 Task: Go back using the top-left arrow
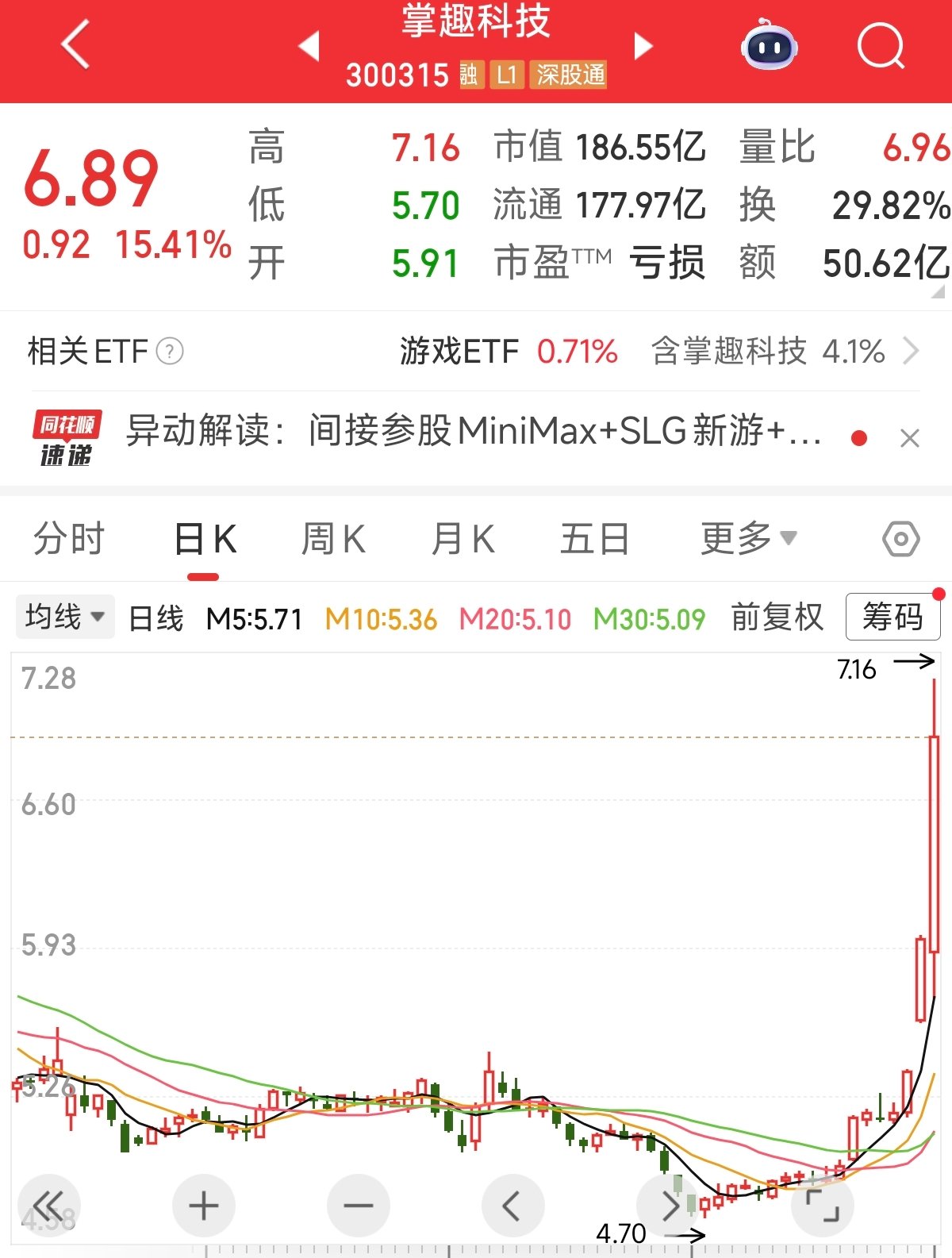(75, 45)
